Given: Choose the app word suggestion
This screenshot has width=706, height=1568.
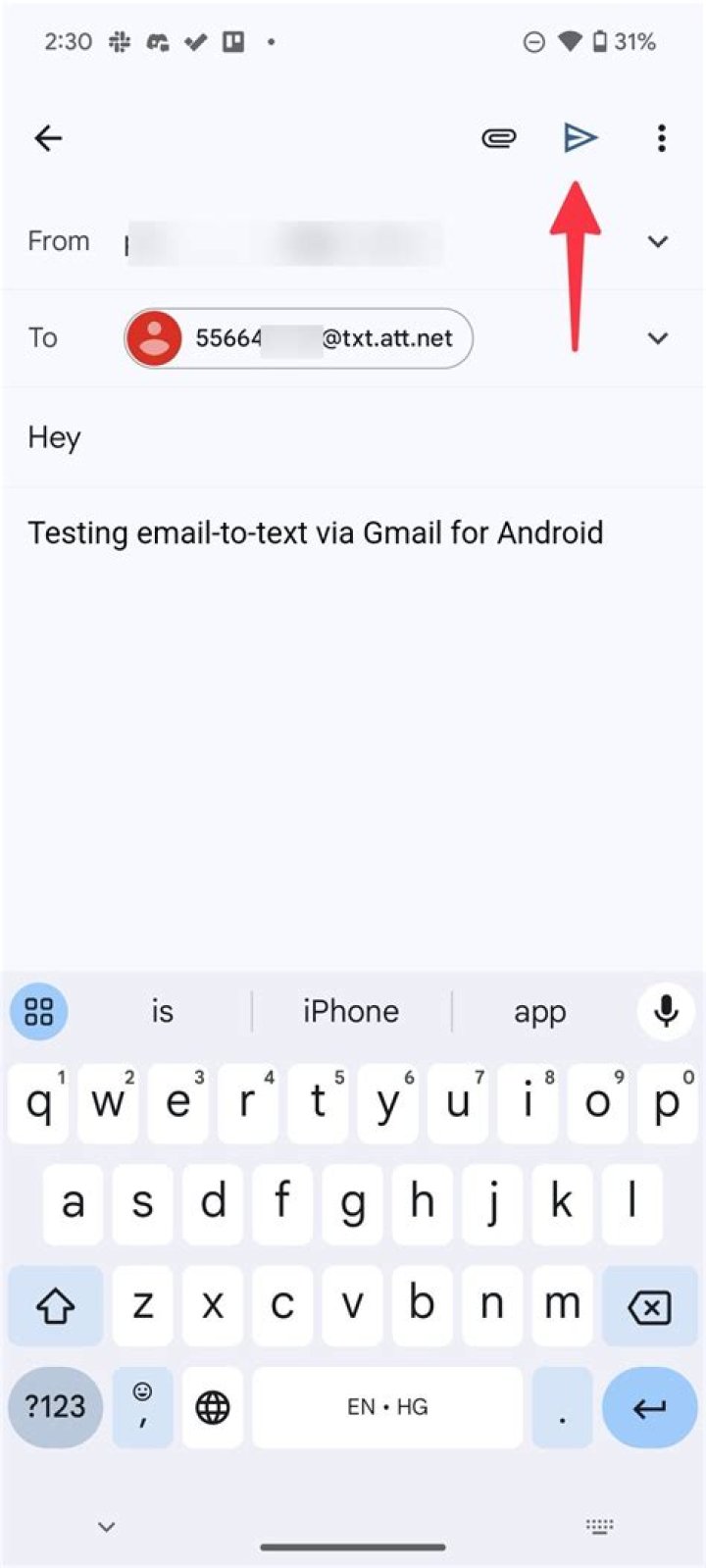Looking at the screenshot, I should pyautogui.click(x=540, y=1011).
